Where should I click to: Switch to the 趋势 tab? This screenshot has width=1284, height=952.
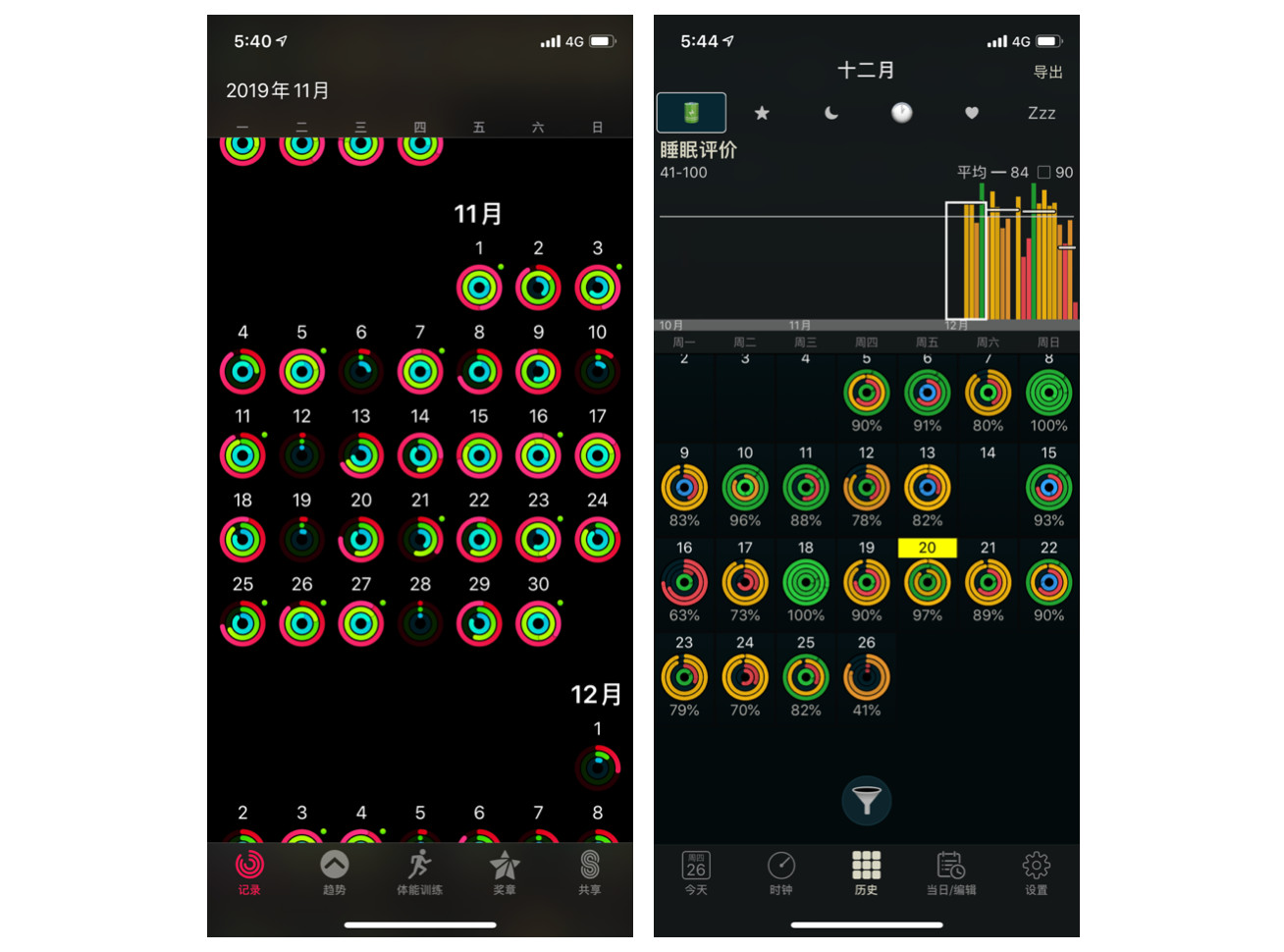(334, 872)
